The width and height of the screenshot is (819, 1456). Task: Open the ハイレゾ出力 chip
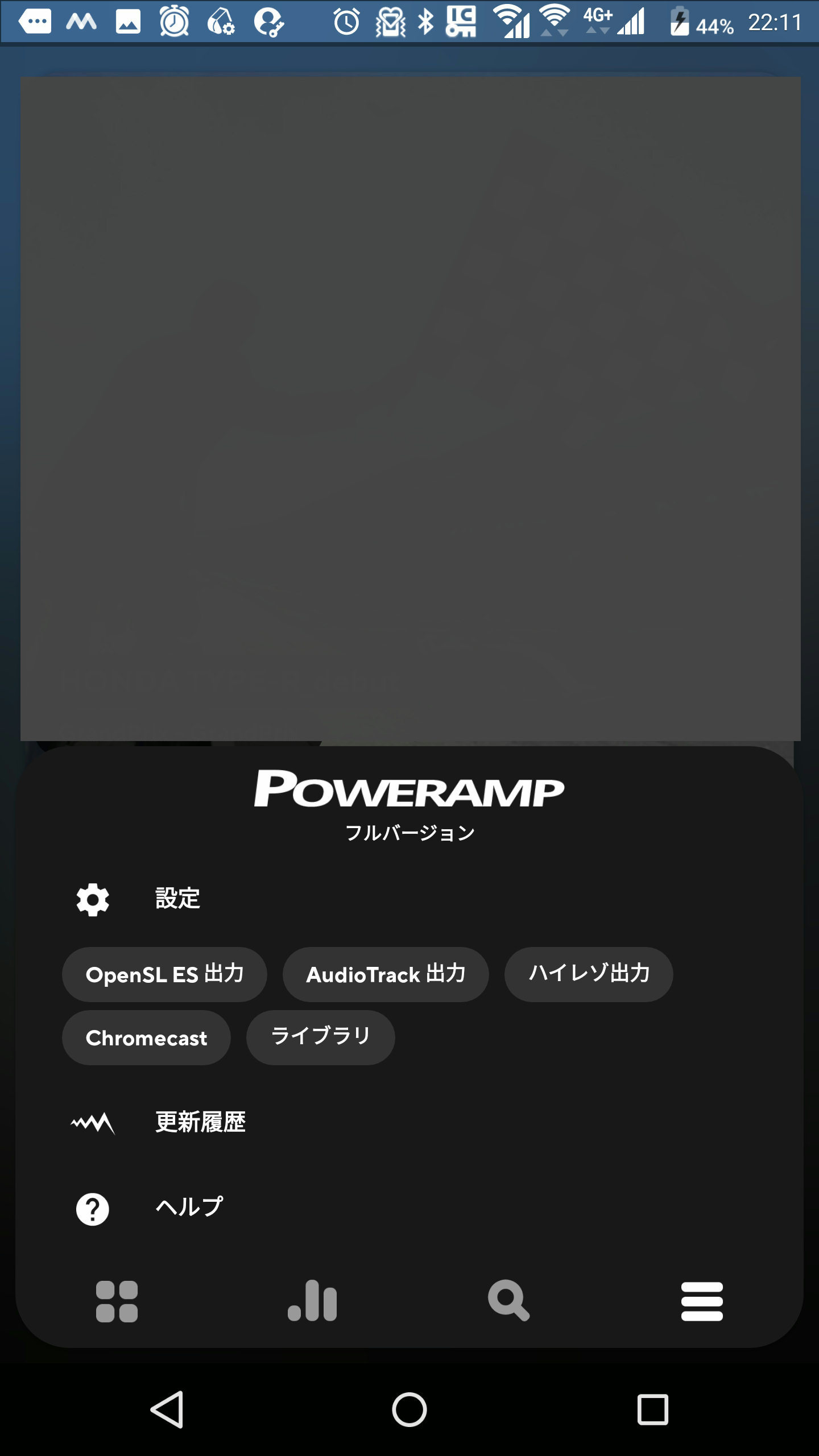[x=589, y=974]
